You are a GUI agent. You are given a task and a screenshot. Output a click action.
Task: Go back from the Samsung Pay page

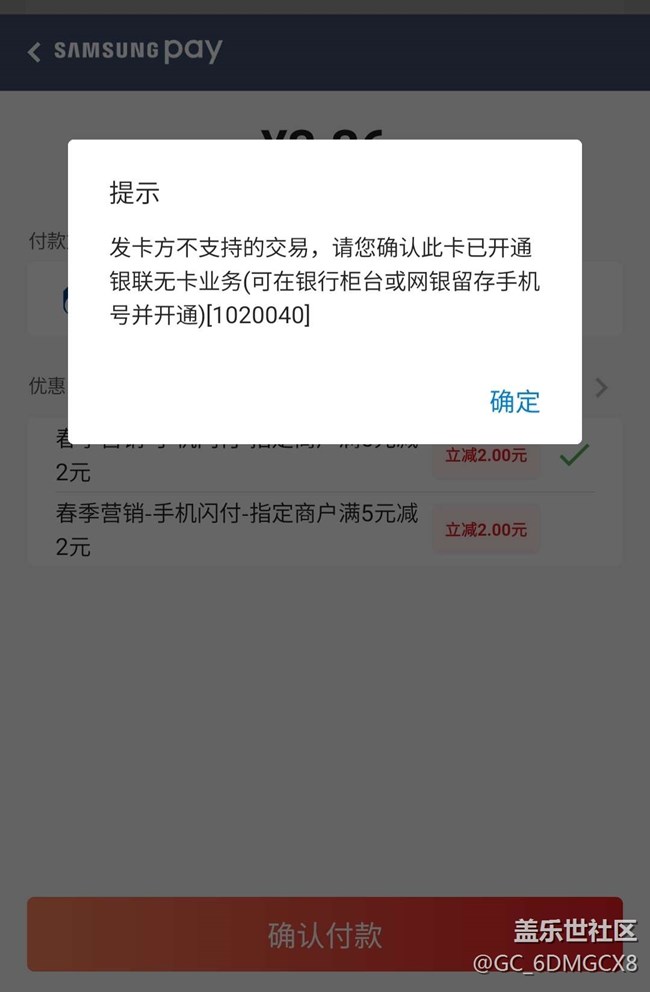(x=34, y=52)
